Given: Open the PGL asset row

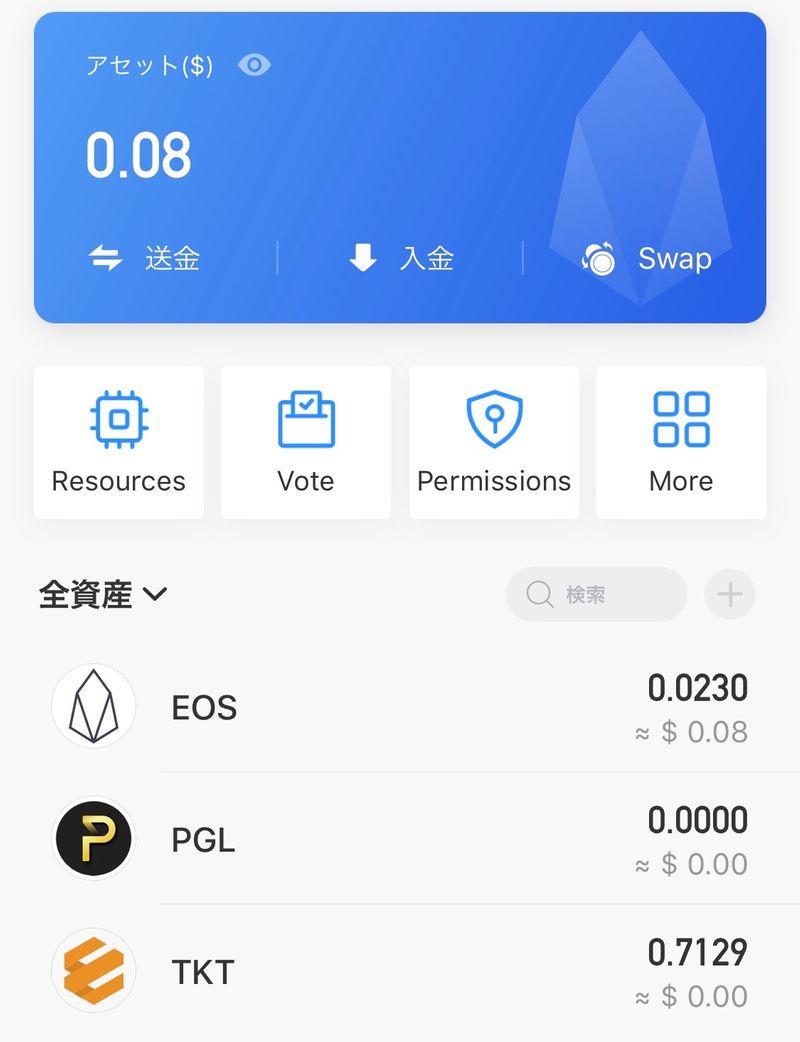Looking at the screenshot, I should (400, 840).
